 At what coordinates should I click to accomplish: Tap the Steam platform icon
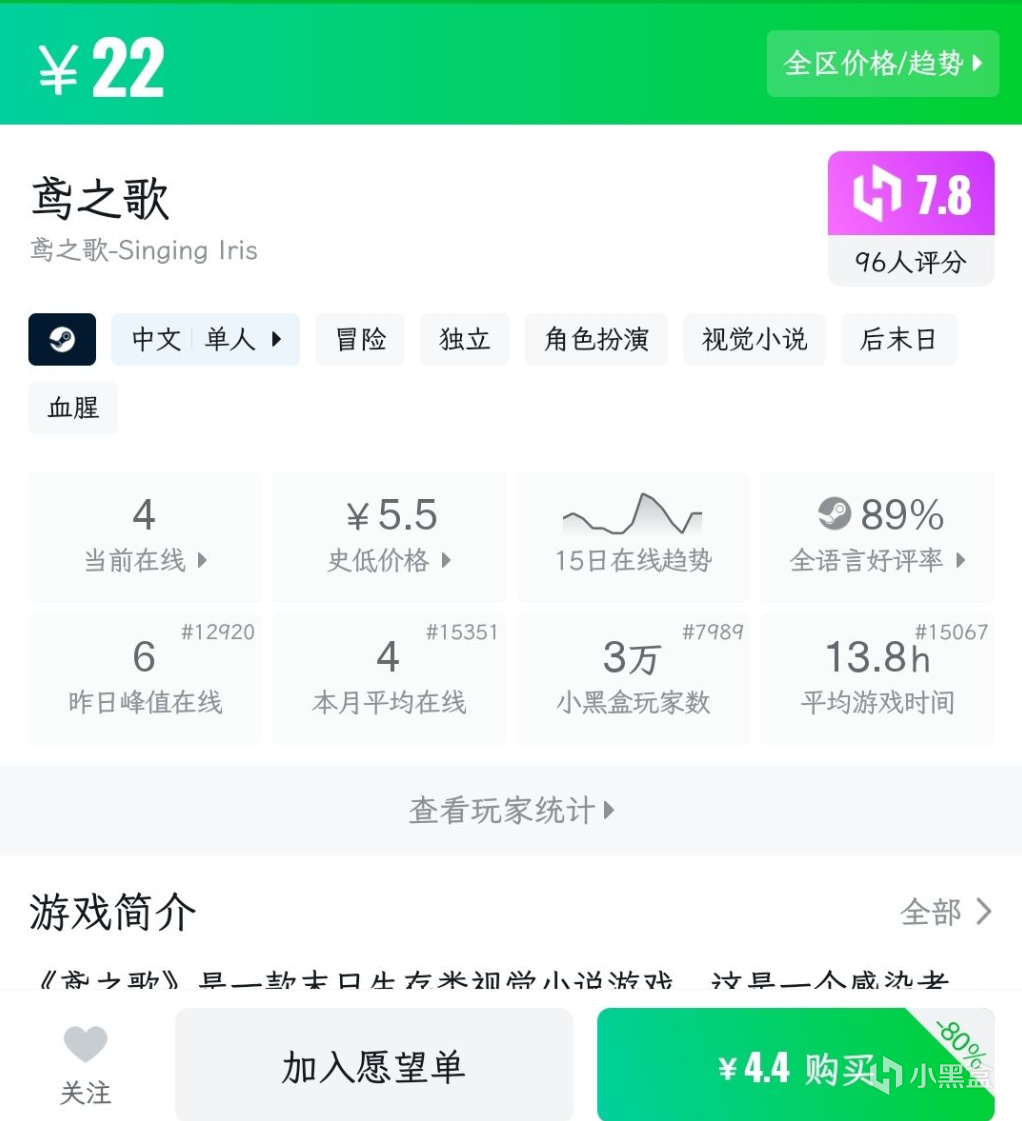pos(62,339)
